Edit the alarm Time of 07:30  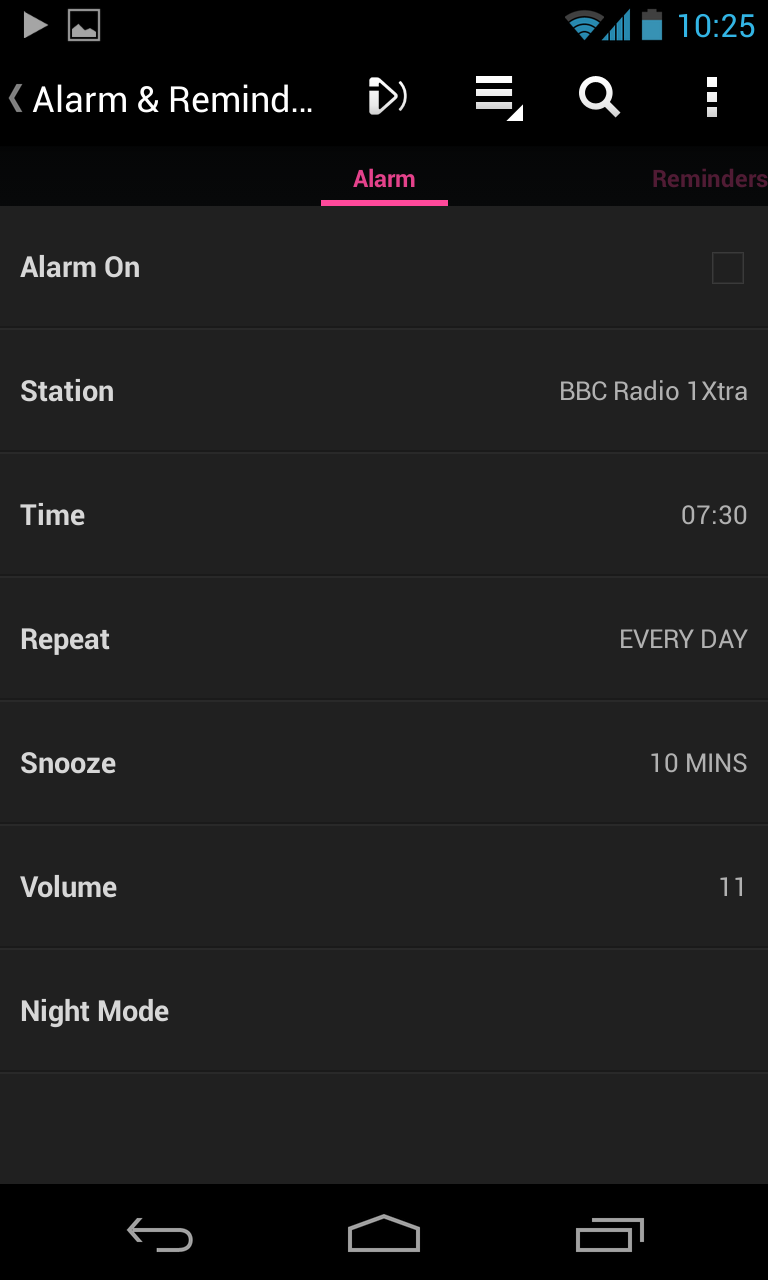coord(384,515)
